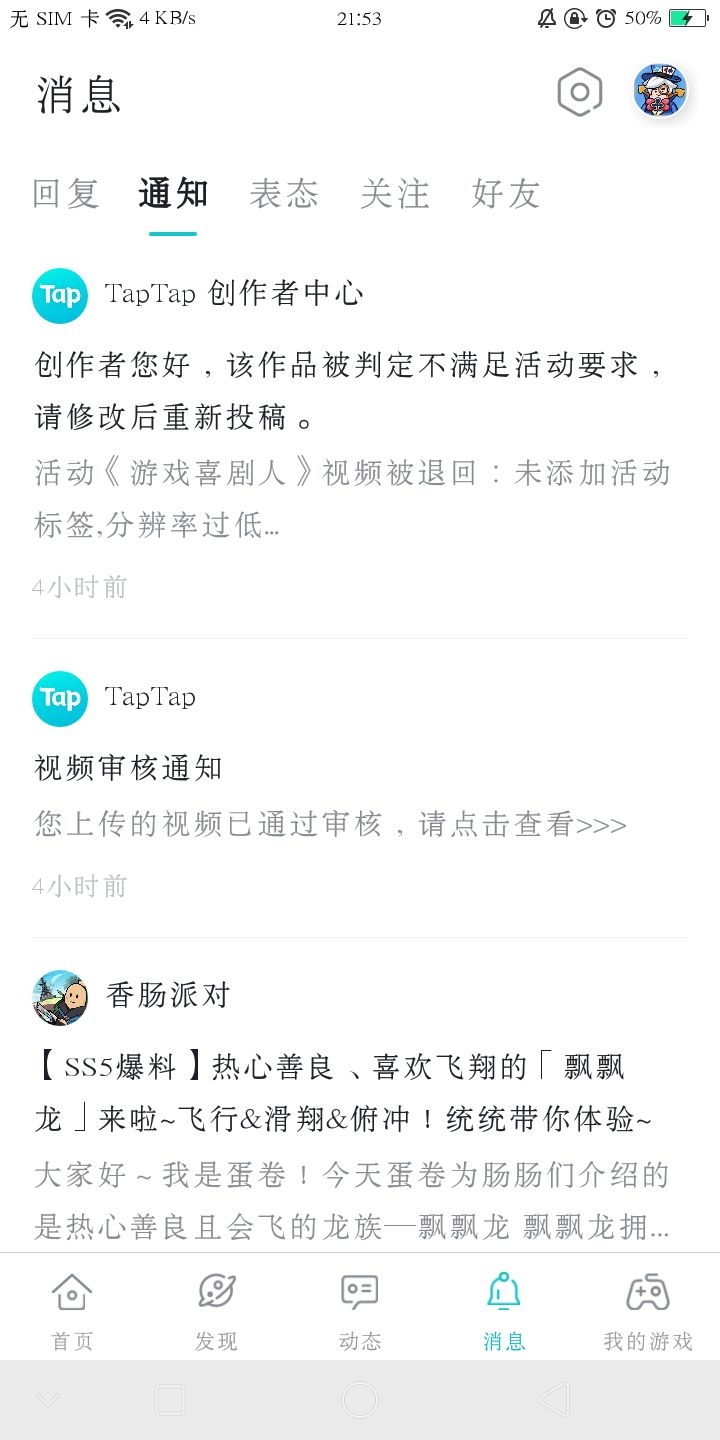Image resolution: width=720 pixels, height=1440 pixels.
Task: Select the 消息 tab in bottom bar
Action: [504, 1312]
